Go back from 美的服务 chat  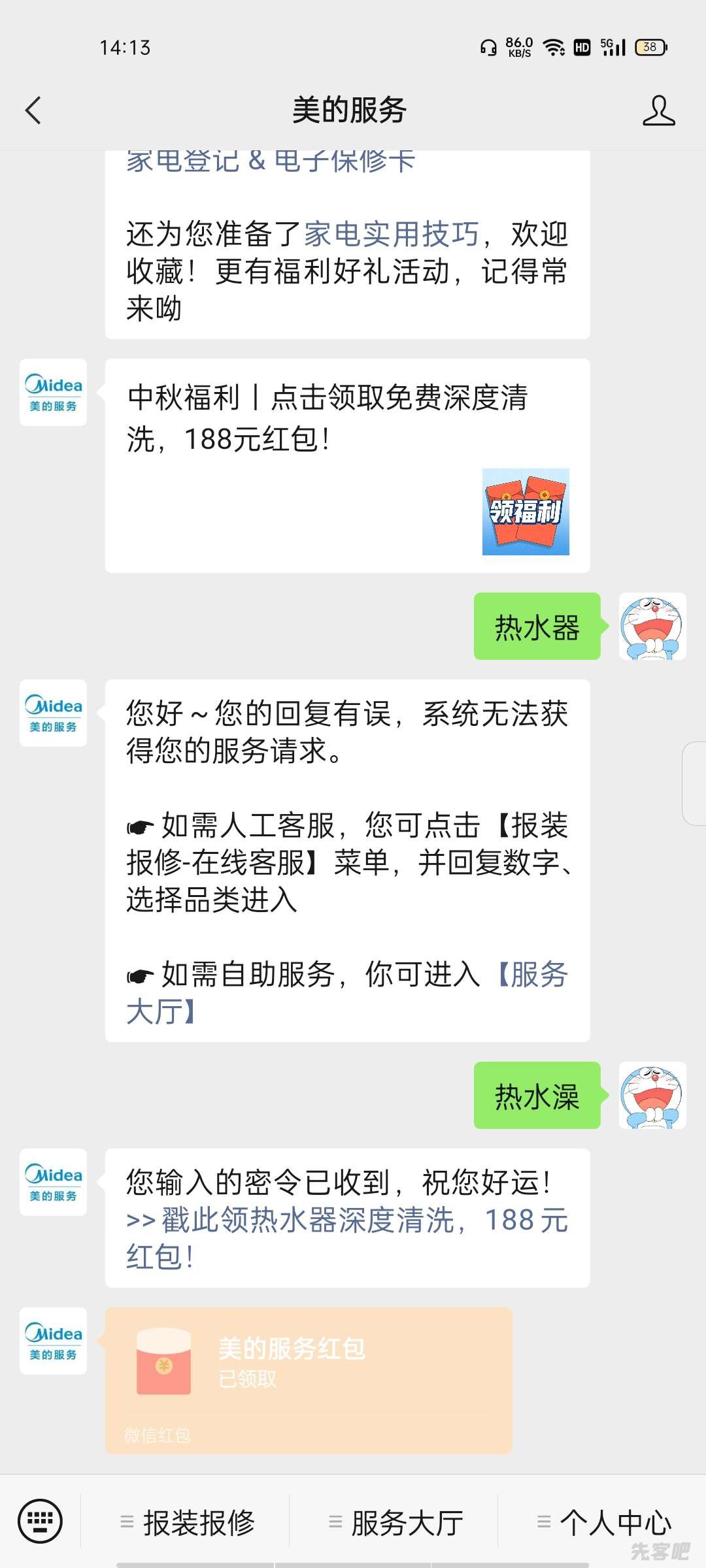pyautogui.click(x=33, y=110)
